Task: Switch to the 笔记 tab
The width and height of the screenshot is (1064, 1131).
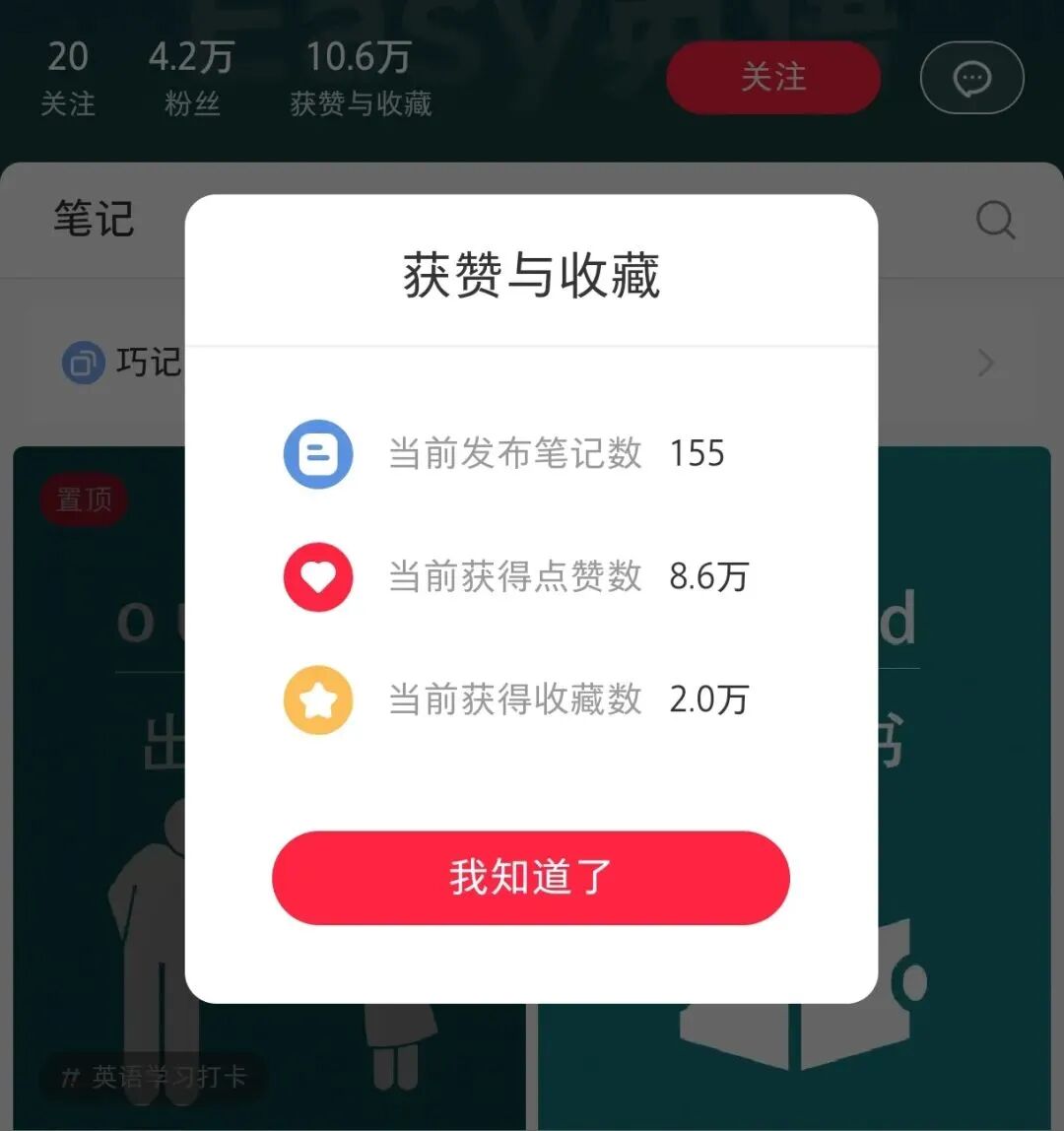Action: (x=94, y=218)
